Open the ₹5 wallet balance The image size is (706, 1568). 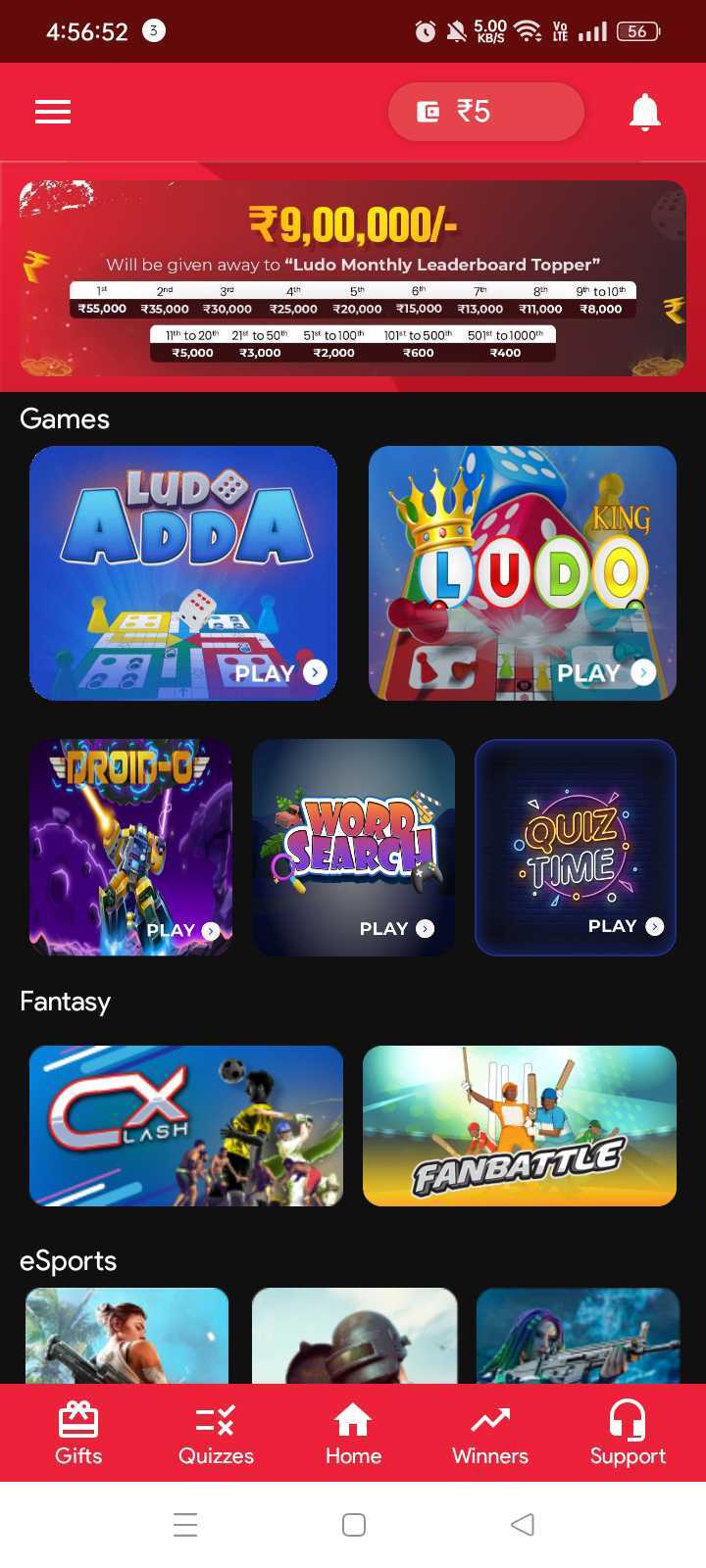click(485, 112)
